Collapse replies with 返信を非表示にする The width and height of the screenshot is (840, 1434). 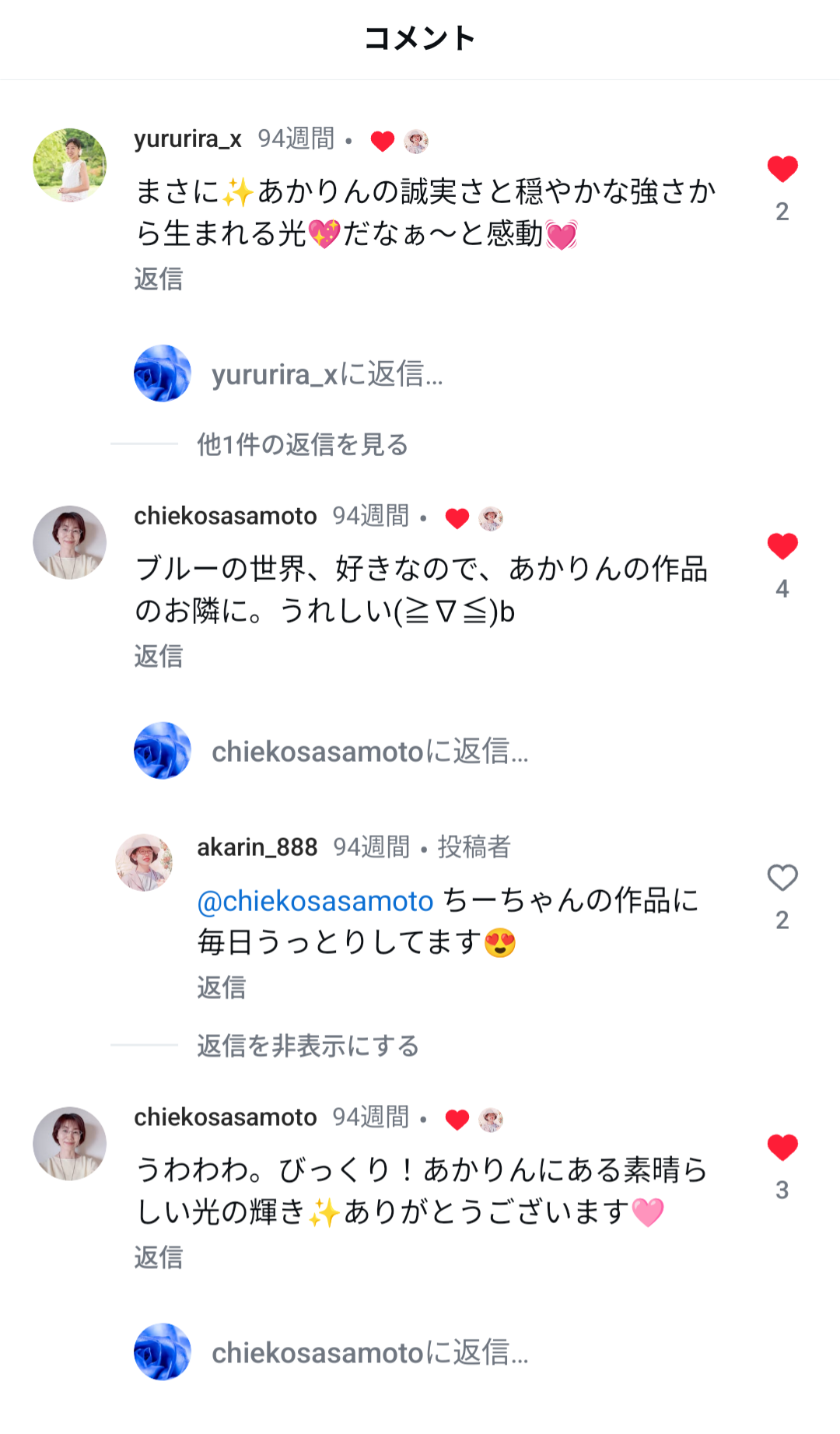307,1046
